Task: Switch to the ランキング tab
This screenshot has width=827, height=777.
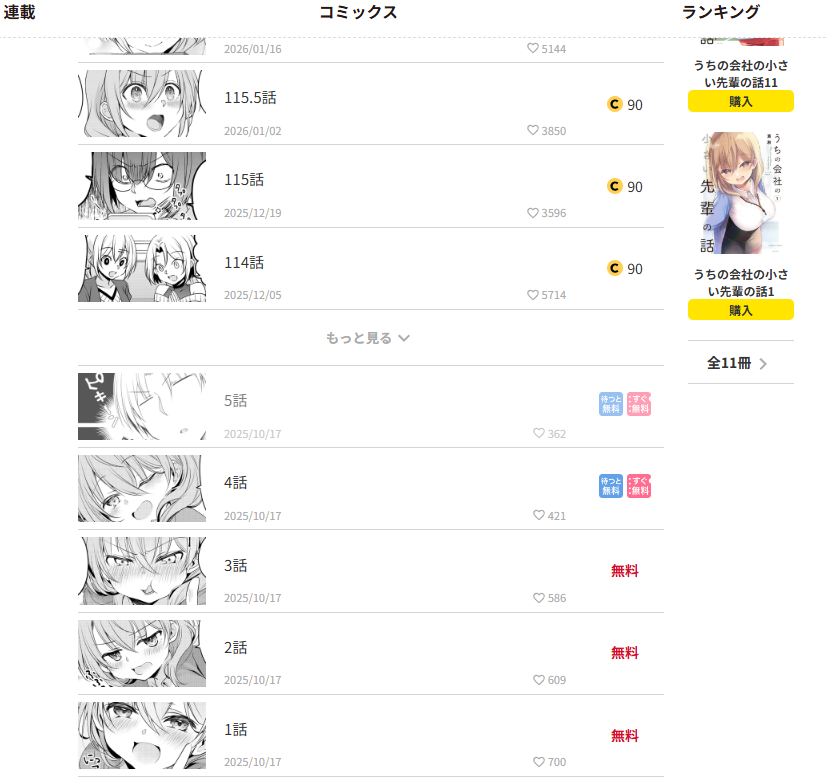Action: click(720, 12)
